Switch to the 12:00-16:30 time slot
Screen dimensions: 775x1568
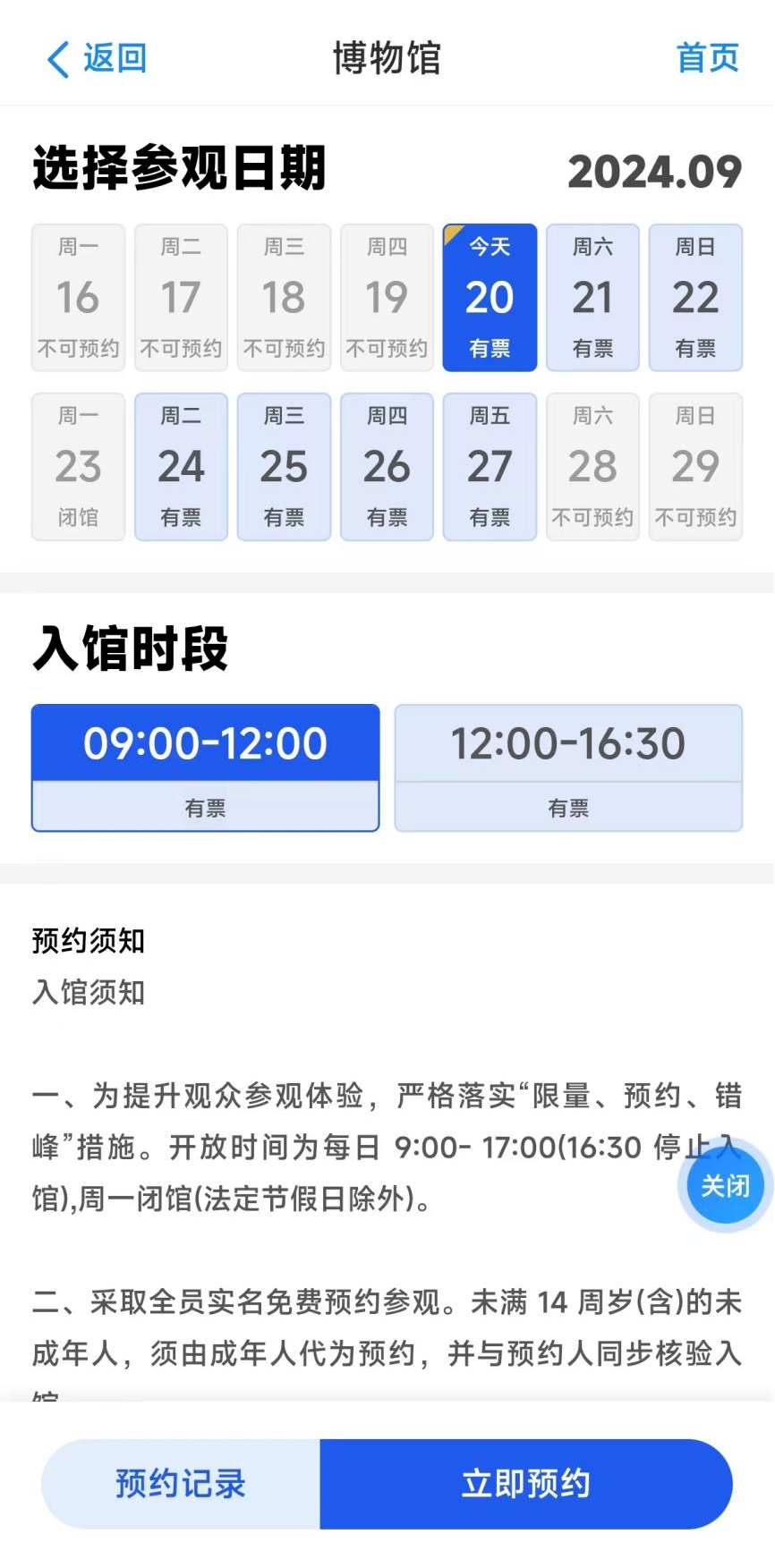click(568, 767)
